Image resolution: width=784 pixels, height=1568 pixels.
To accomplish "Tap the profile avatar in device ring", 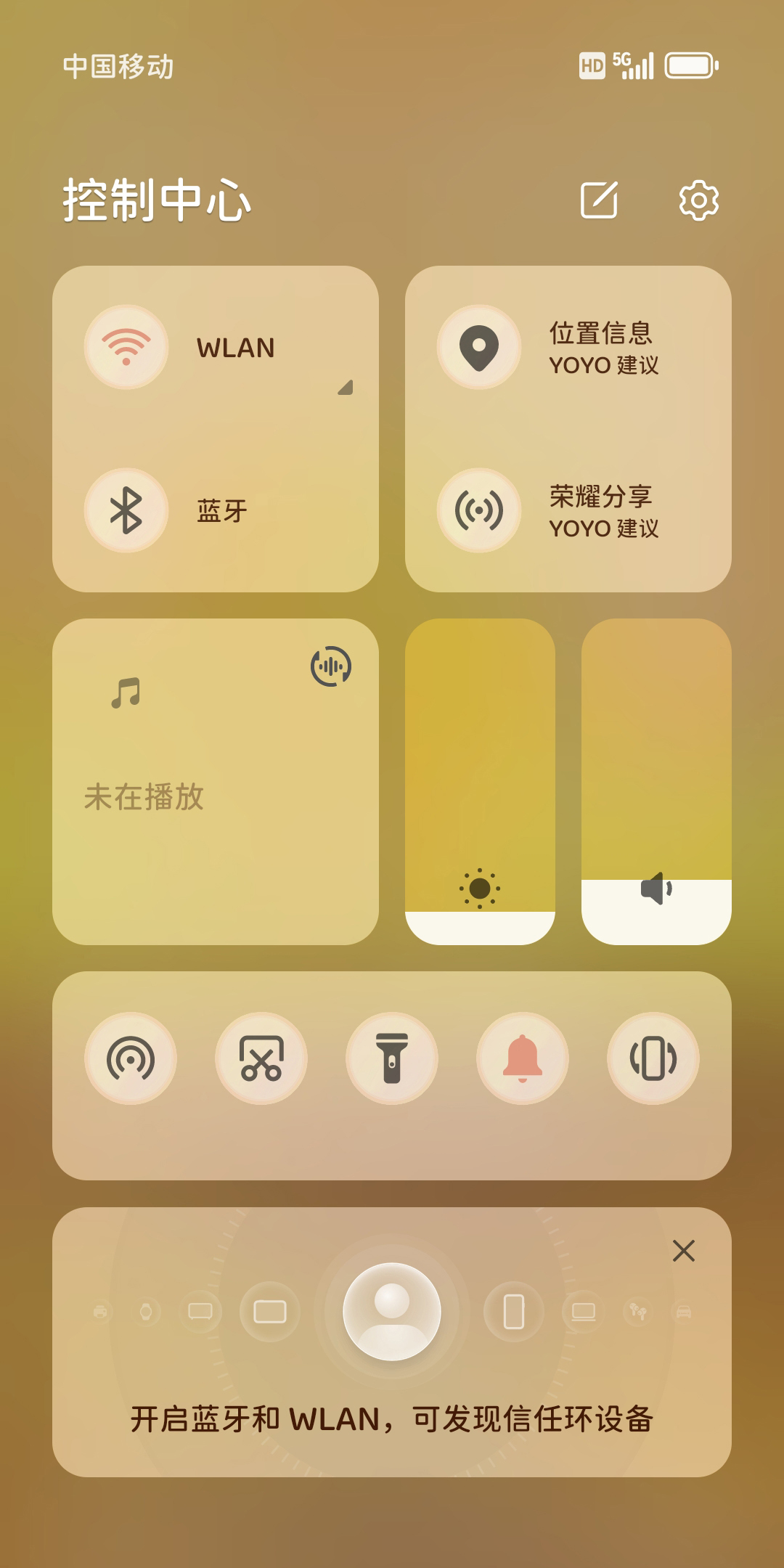I will click(392, 1311).
